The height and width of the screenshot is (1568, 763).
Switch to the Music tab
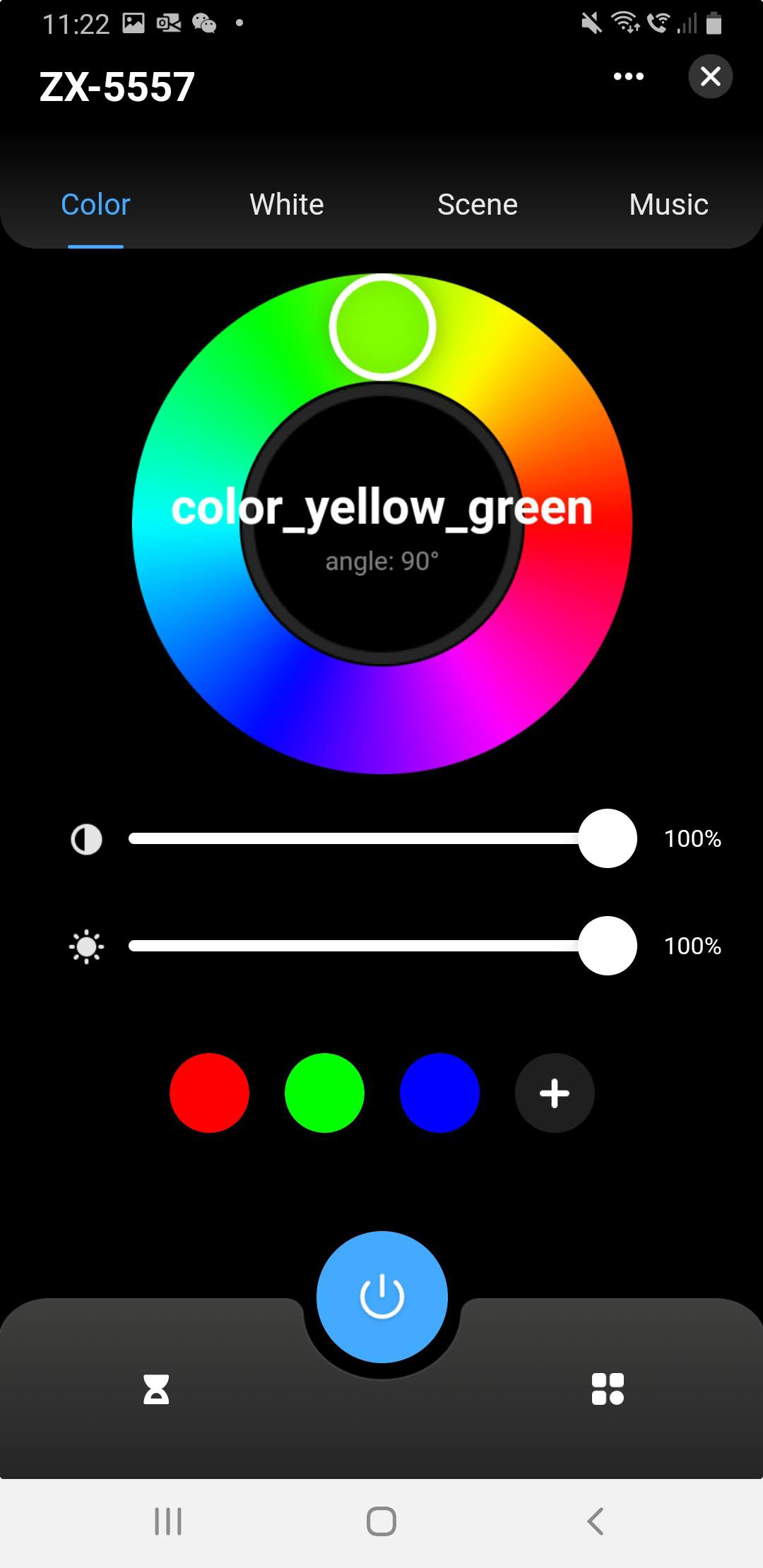(x=668, y=205)
